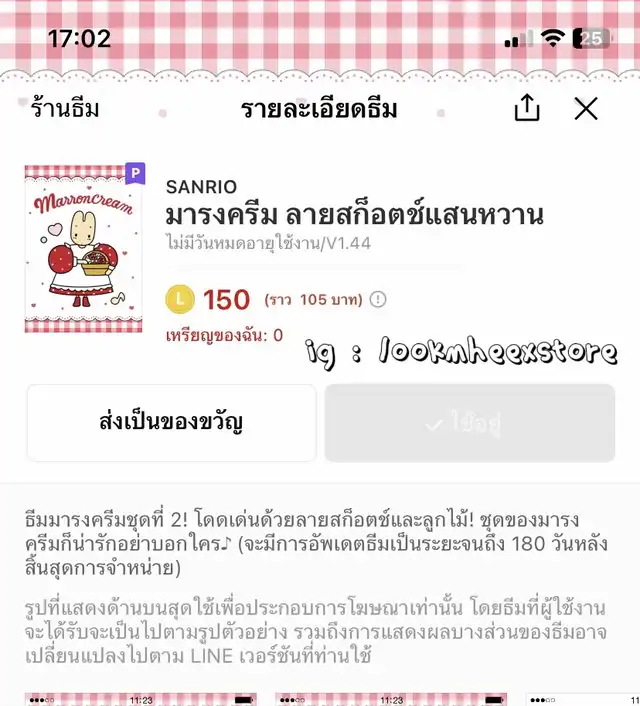The image size is (640, 706).
Task: Open the Marroncream theme cover image
Action: click(85, 249)
